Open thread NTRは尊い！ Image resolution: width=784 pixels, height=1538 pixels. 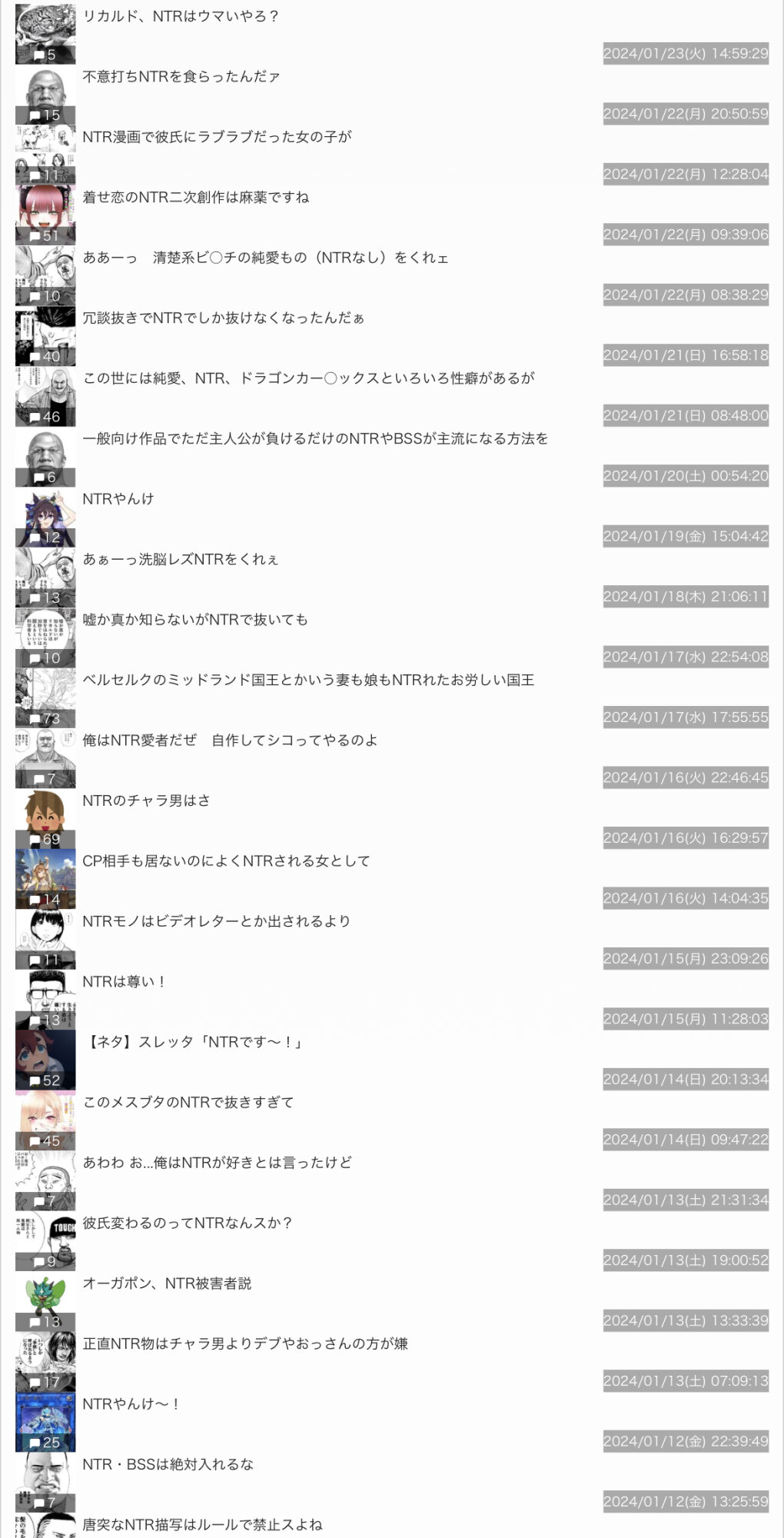[125, 981]
